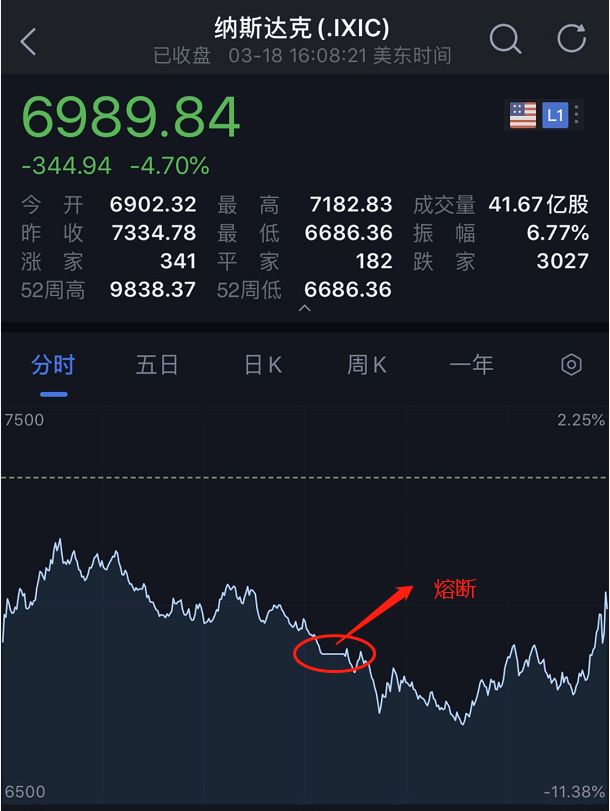Tap the L1 quote level badge
The width and height of the screenshot is (610, 811).
pyautogui.click(x=555, y=116)
